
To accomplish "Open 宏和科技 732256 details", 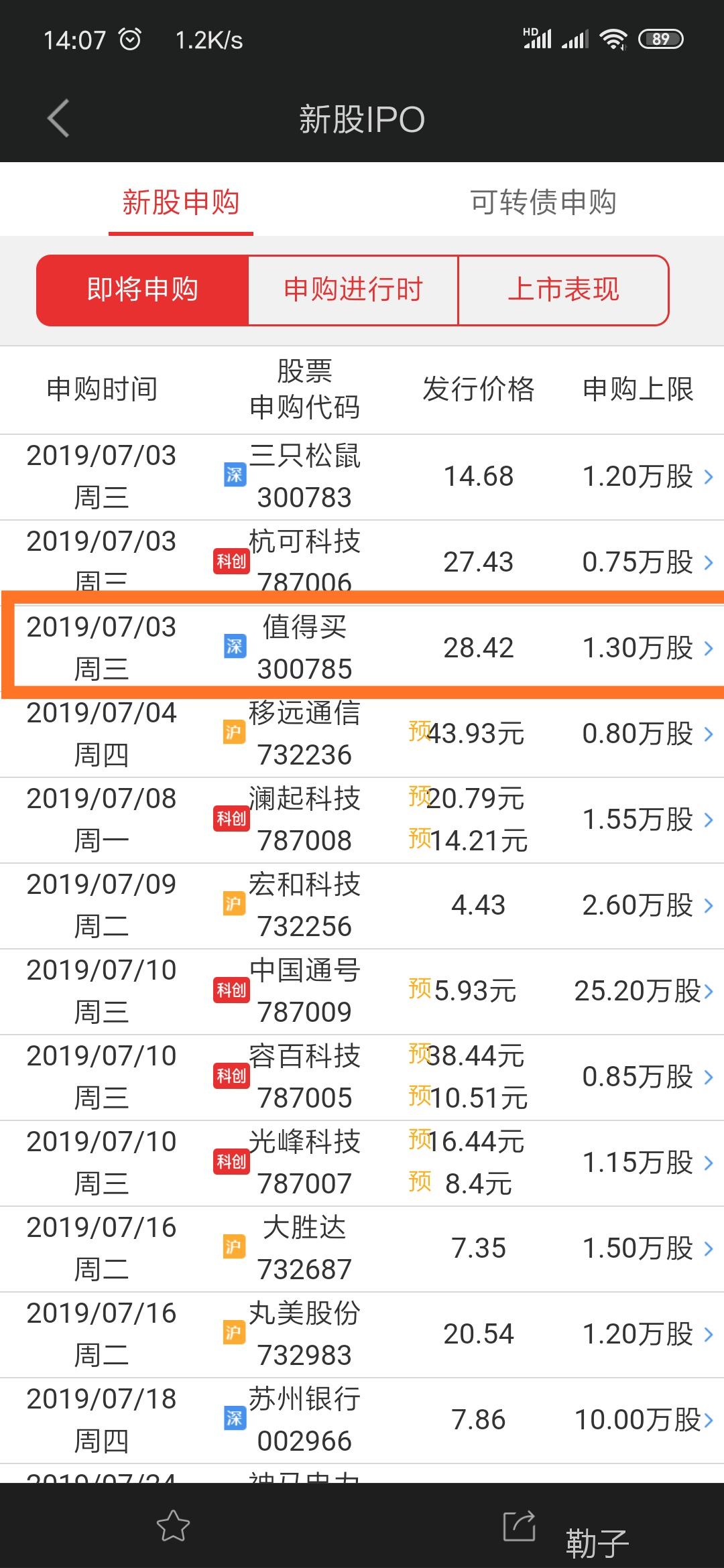I will 362,905.
